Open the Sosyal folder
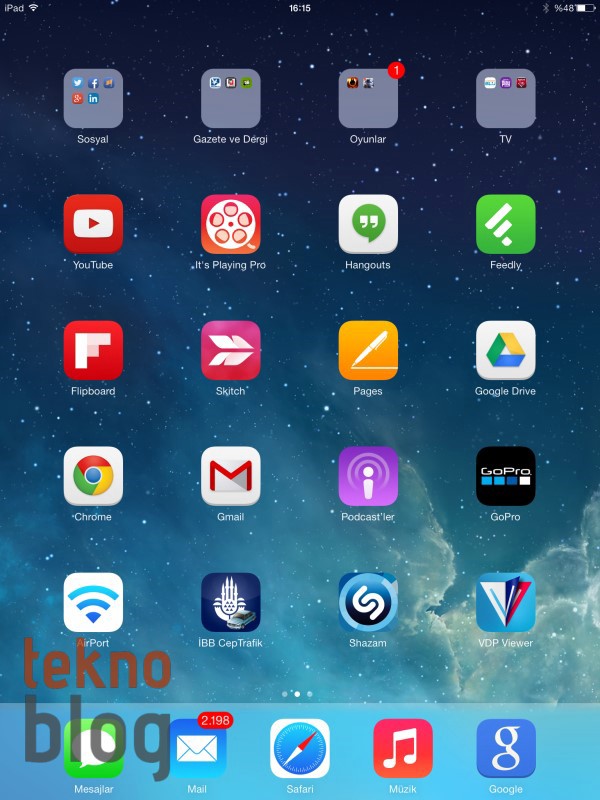The width and height of the screenshot is (600, 800). (x=93, y=98)
